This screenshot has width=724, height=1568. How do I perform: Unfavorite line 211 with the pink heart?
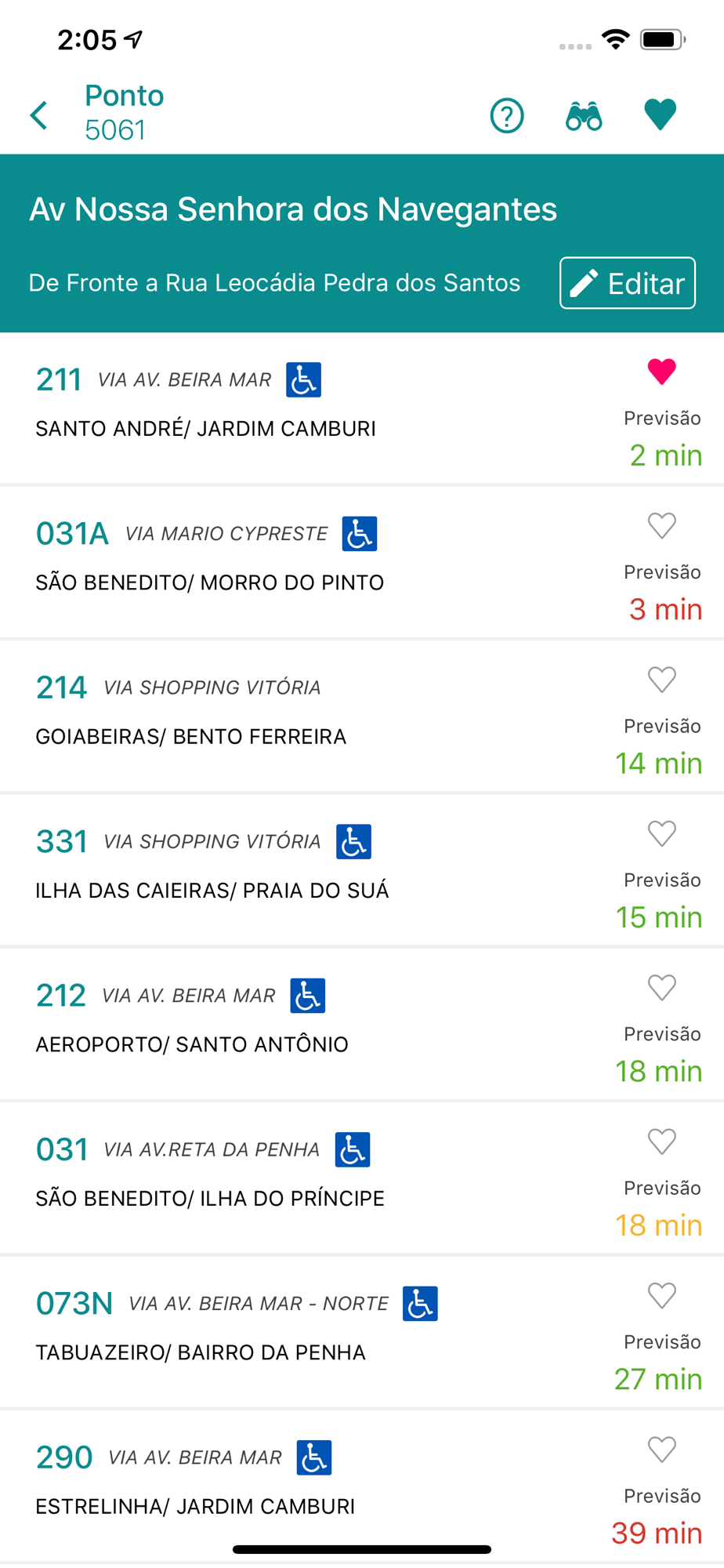pos(661,372)
